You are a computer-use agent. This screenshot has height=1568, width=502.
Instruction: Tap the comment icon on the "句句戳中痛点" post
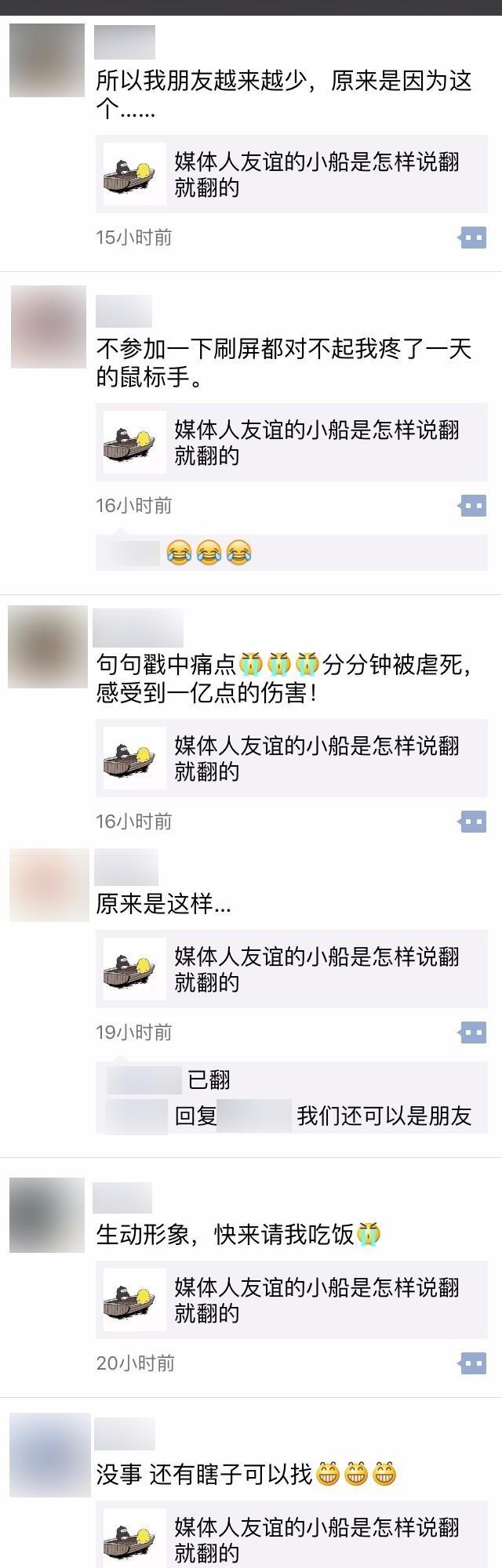pos(473,822)
